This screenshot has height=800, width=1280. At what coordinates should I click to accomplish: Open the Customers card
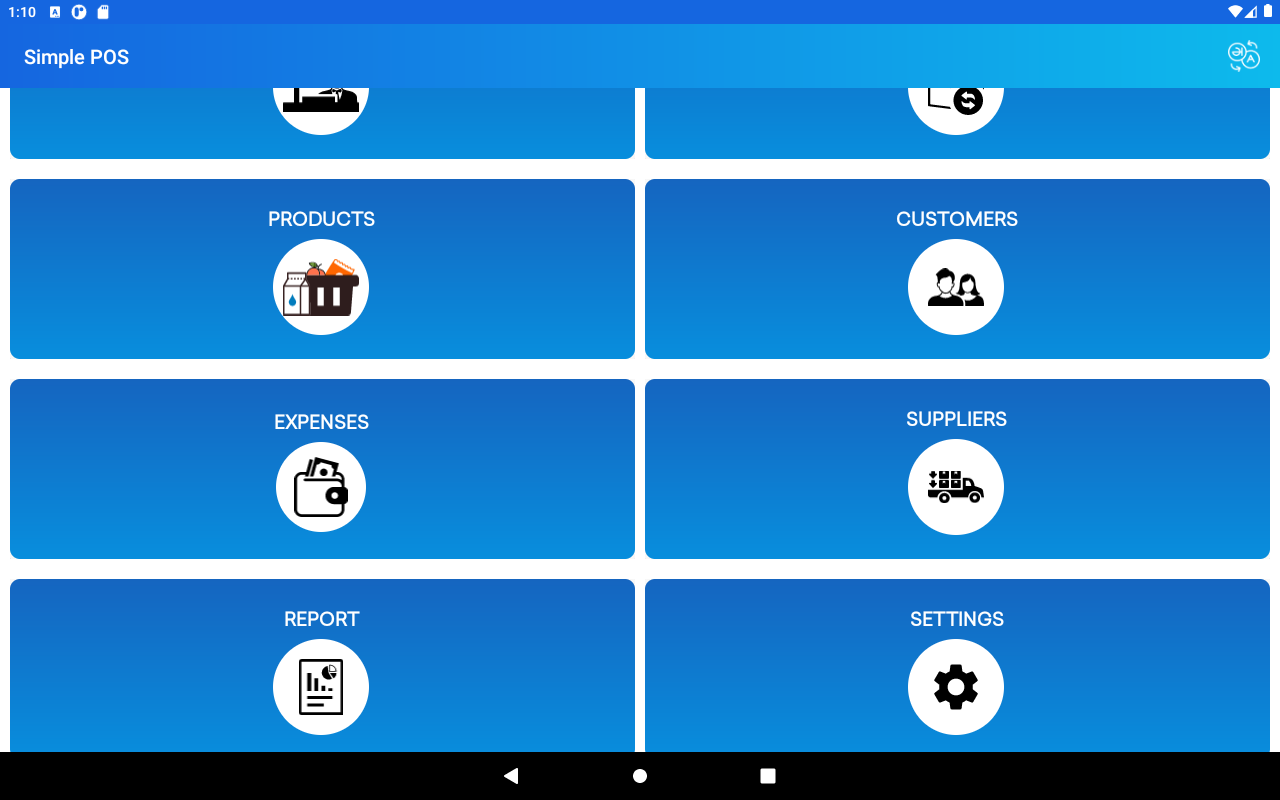click(x=957, y=268)
